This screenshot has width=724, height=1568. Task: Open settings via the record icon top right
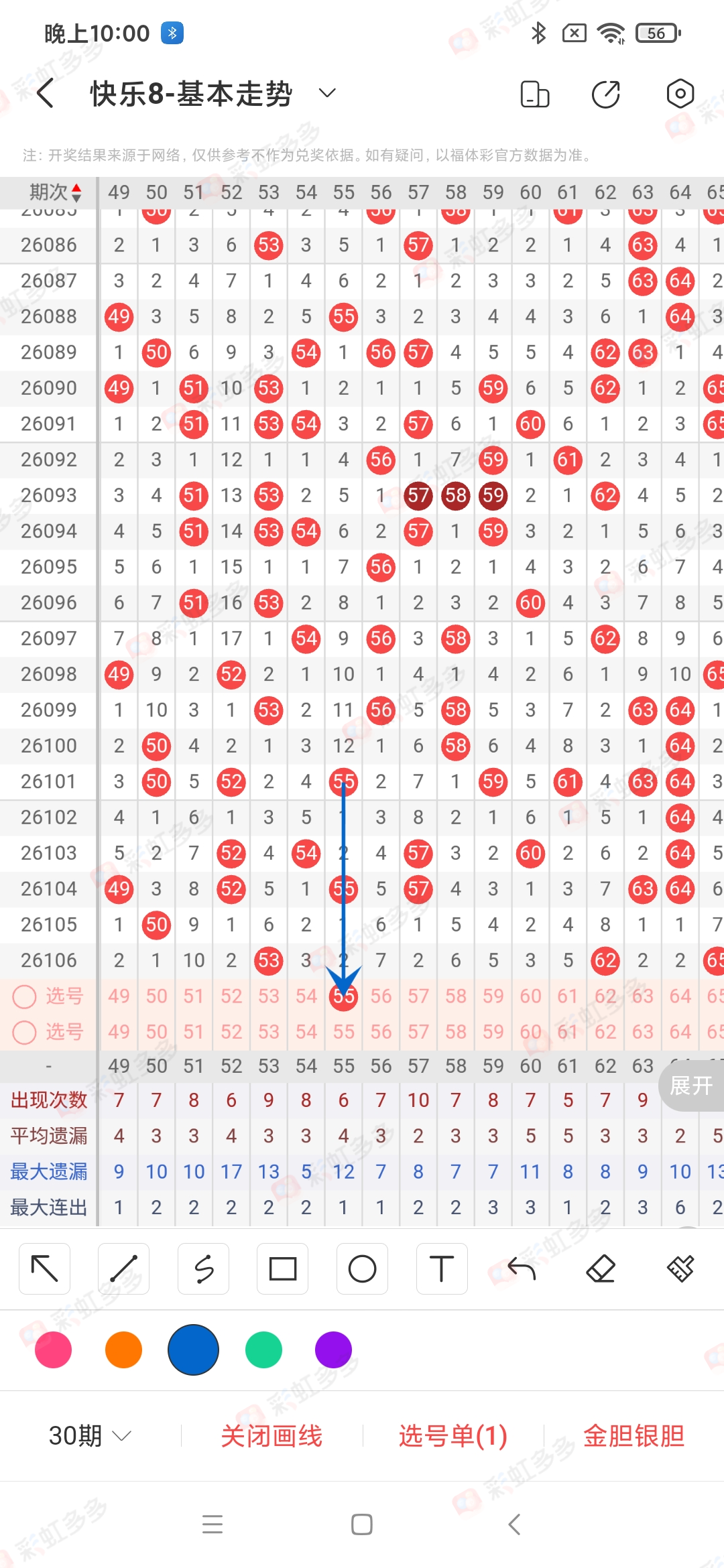click(x=680, y=94)
